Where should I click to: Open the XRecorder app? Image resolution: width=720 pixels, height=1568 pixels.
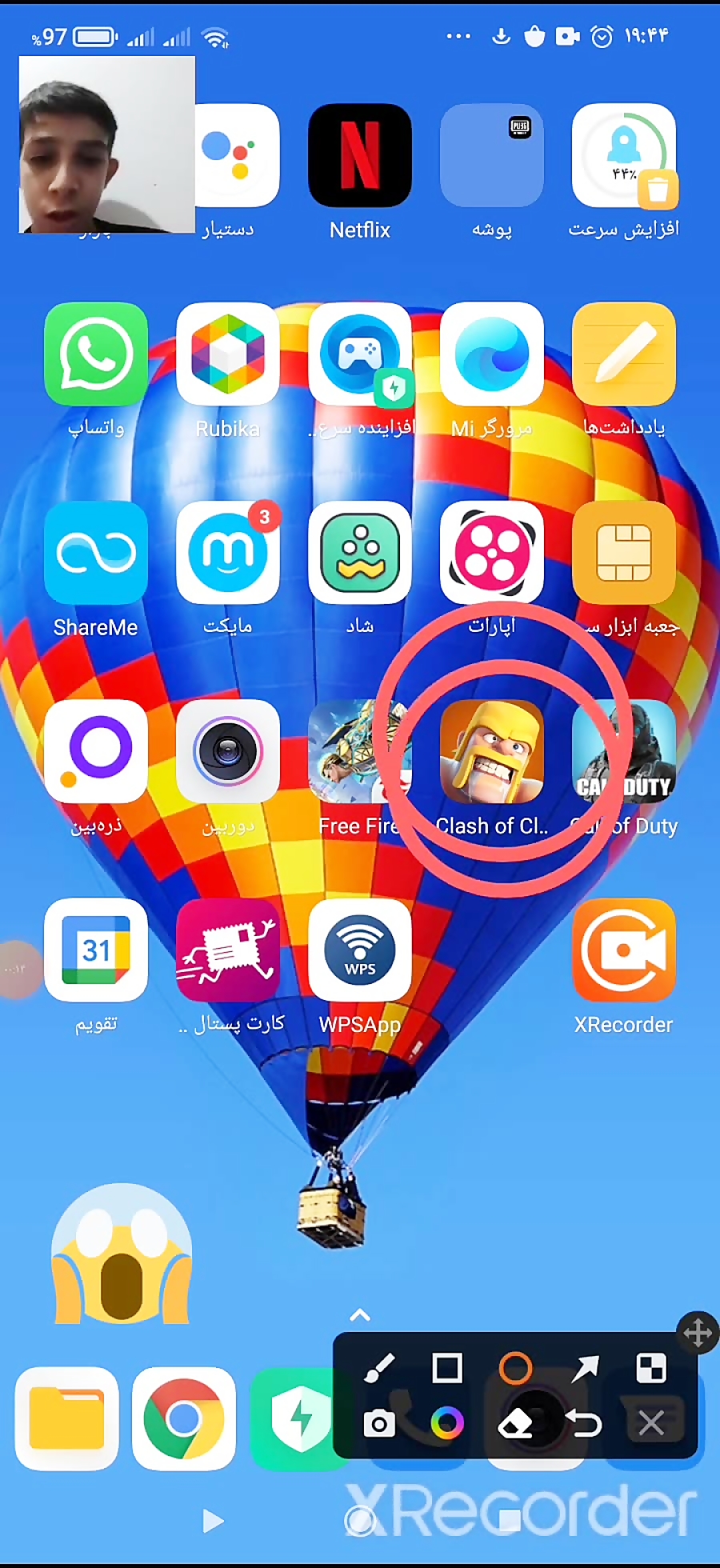click(623, 950)
